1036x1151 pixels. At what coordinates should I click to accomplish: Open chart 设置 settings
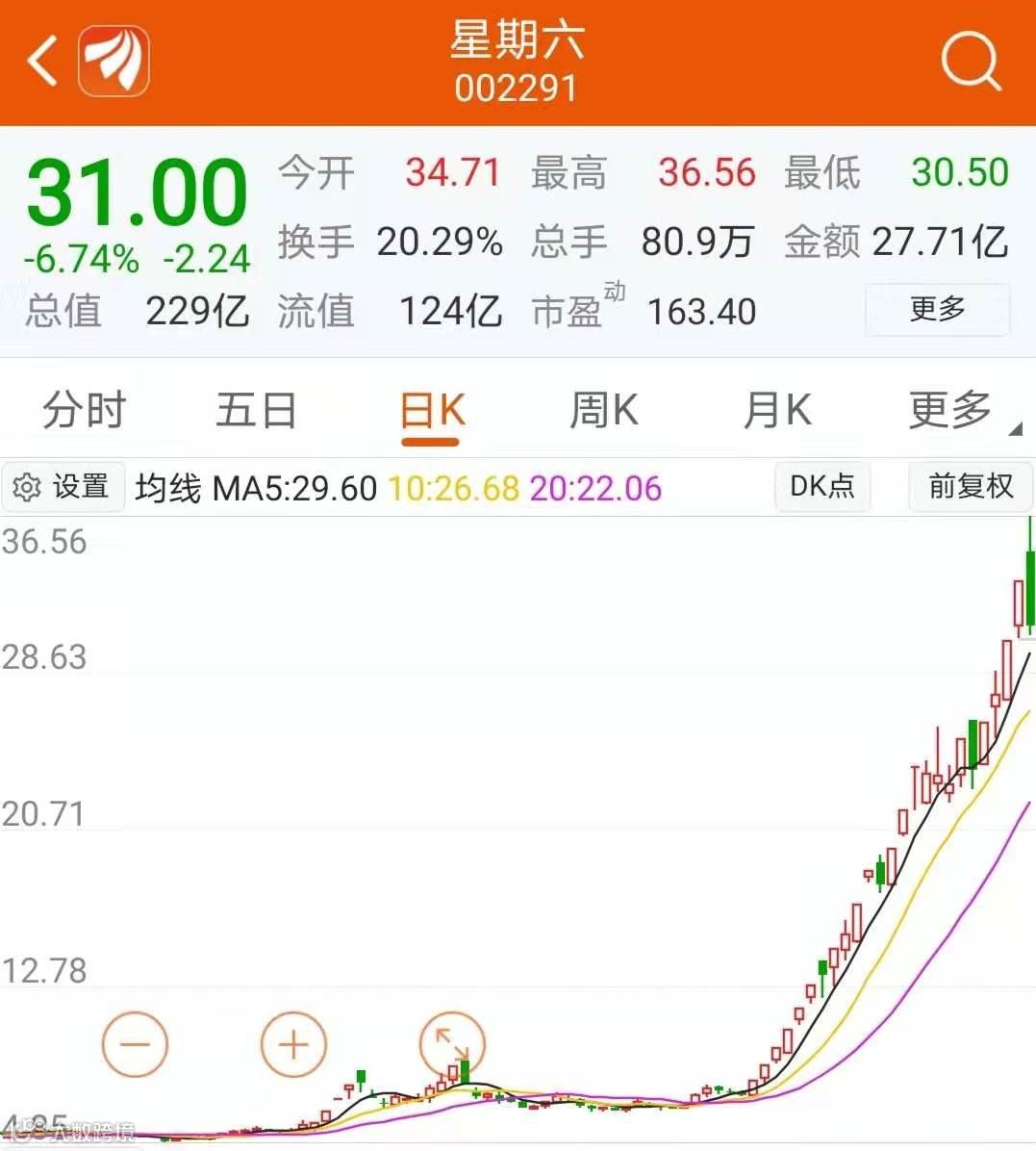[63, 488]
